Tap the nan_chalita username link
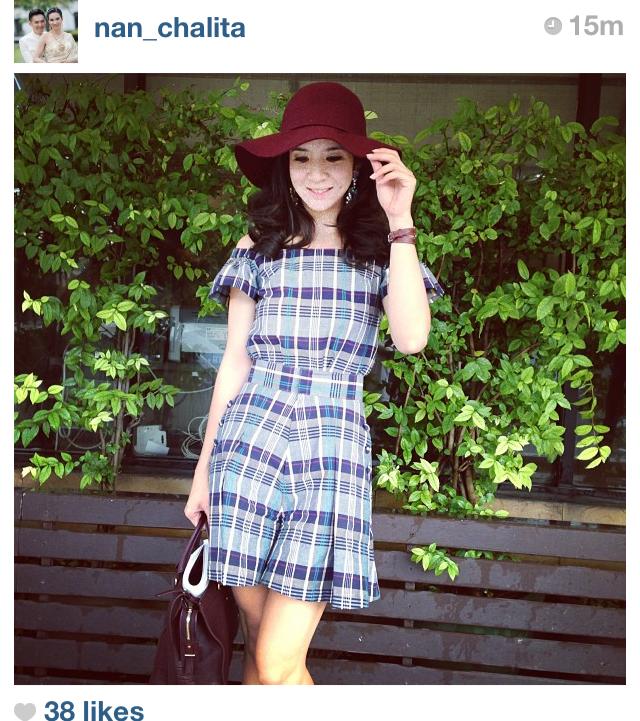This screenshot has height=721, width=640. [x=170, y=29]
